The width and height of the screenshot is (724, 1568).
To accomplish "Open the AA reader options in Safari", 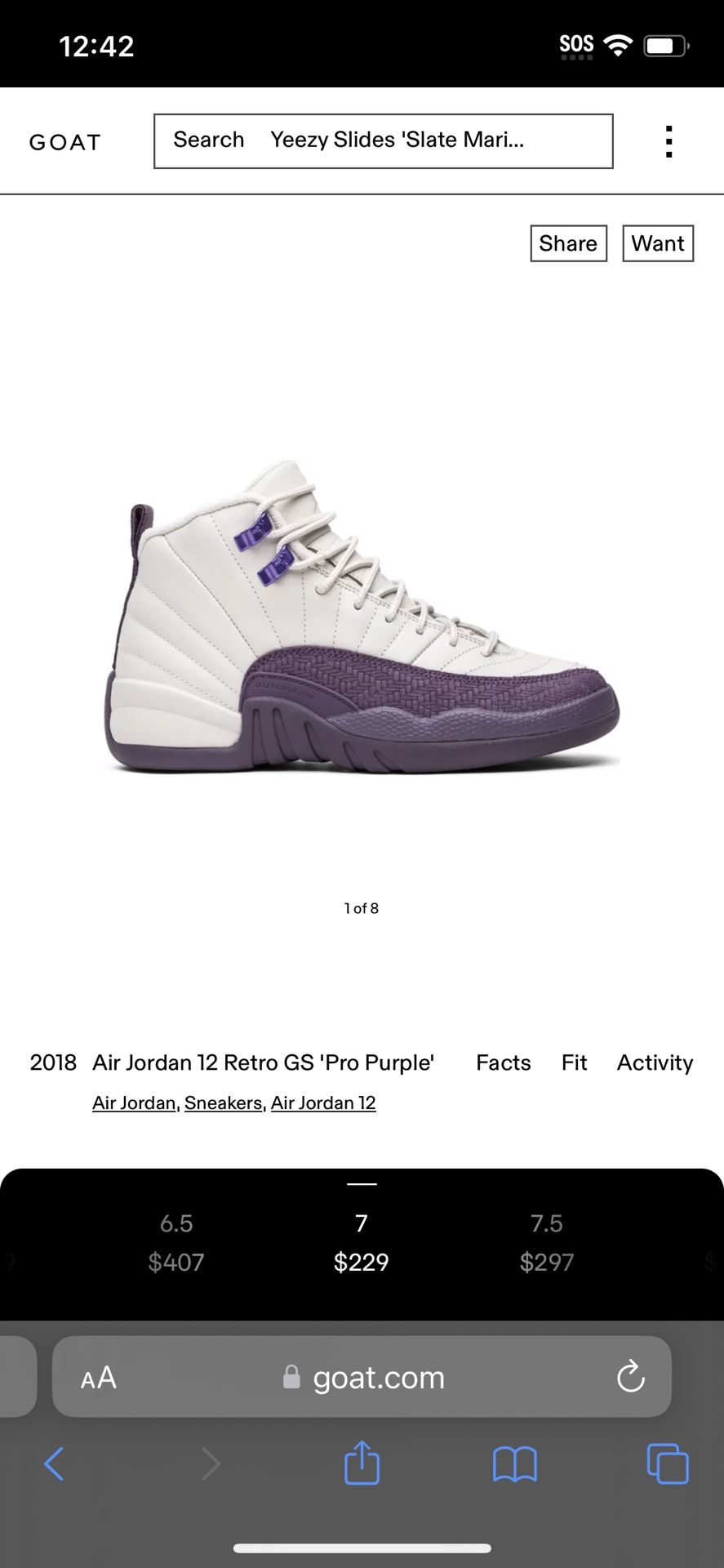I will click(x=99, y=1379).
